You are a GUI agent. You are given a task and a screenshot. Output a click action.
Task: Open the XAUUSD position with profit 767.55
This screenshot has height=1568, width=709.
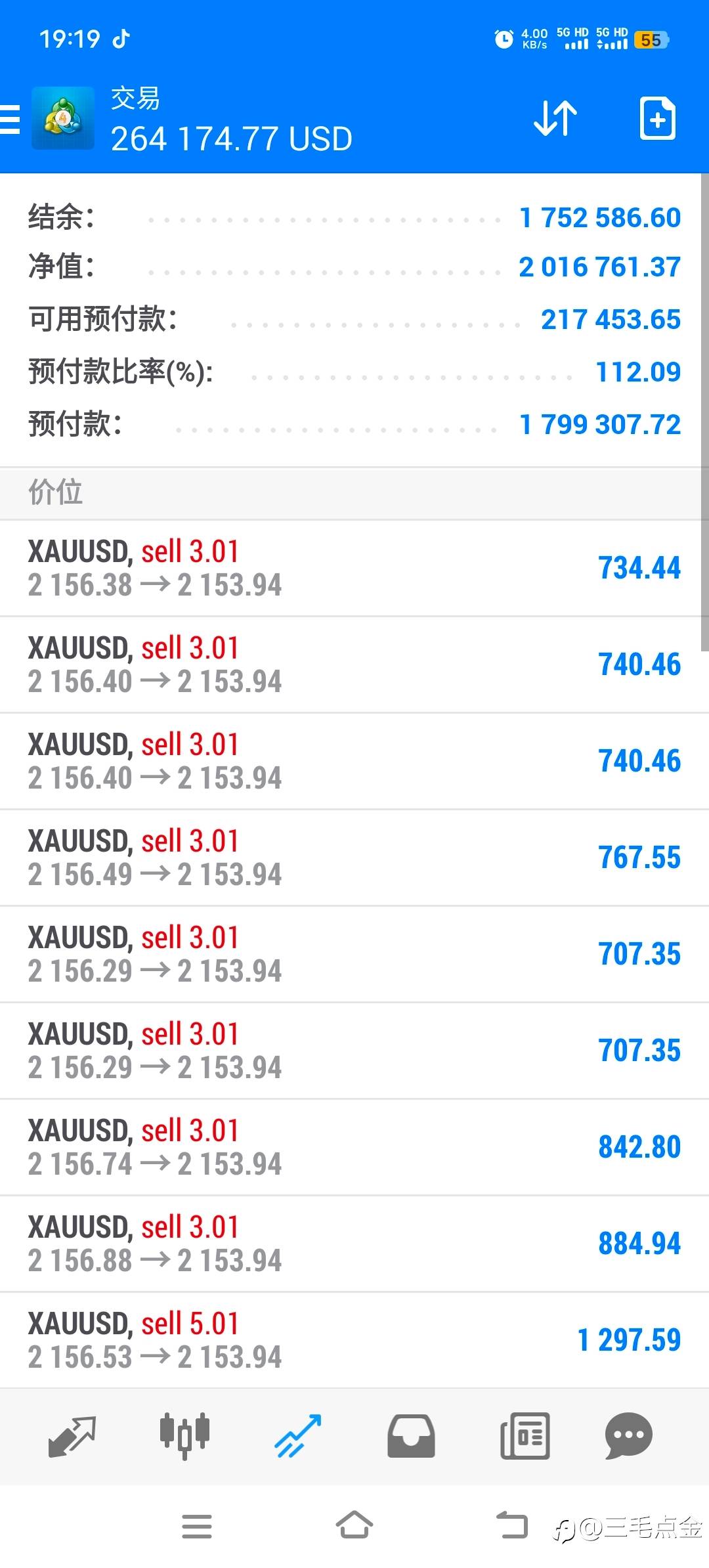pos(354,858)
